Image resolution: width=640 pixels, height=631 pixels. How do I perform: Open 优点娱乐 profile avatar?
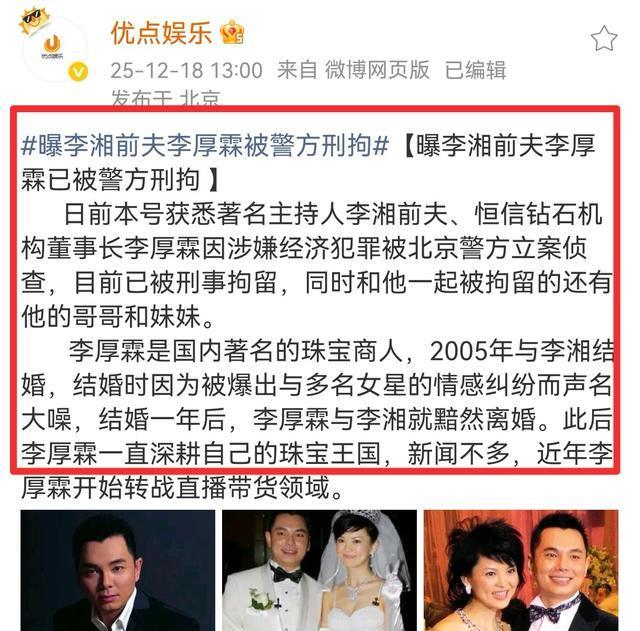(x=52, y=46)
